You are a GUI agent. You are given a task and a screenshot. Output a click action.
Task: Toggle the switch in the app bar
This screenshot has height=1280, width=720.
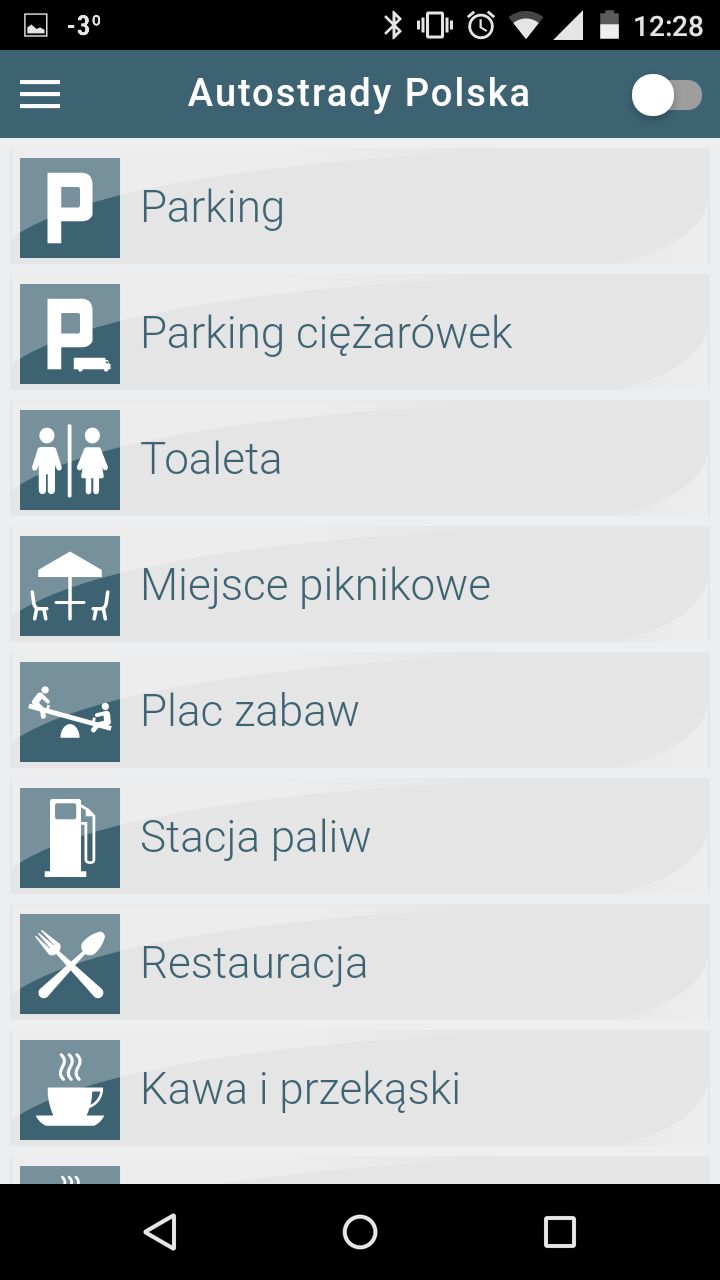pos(667,96)
